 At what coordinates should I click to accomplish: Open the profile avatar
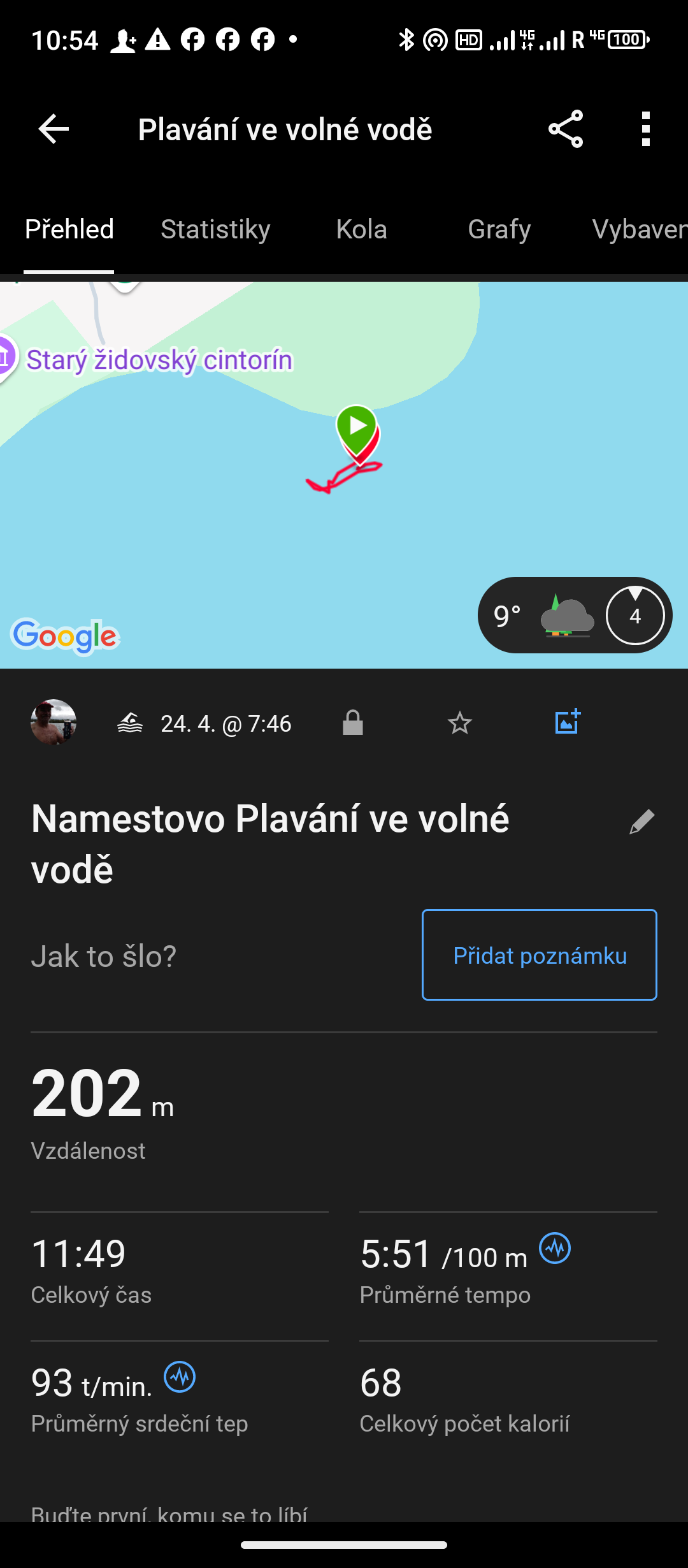coord(54,722)
